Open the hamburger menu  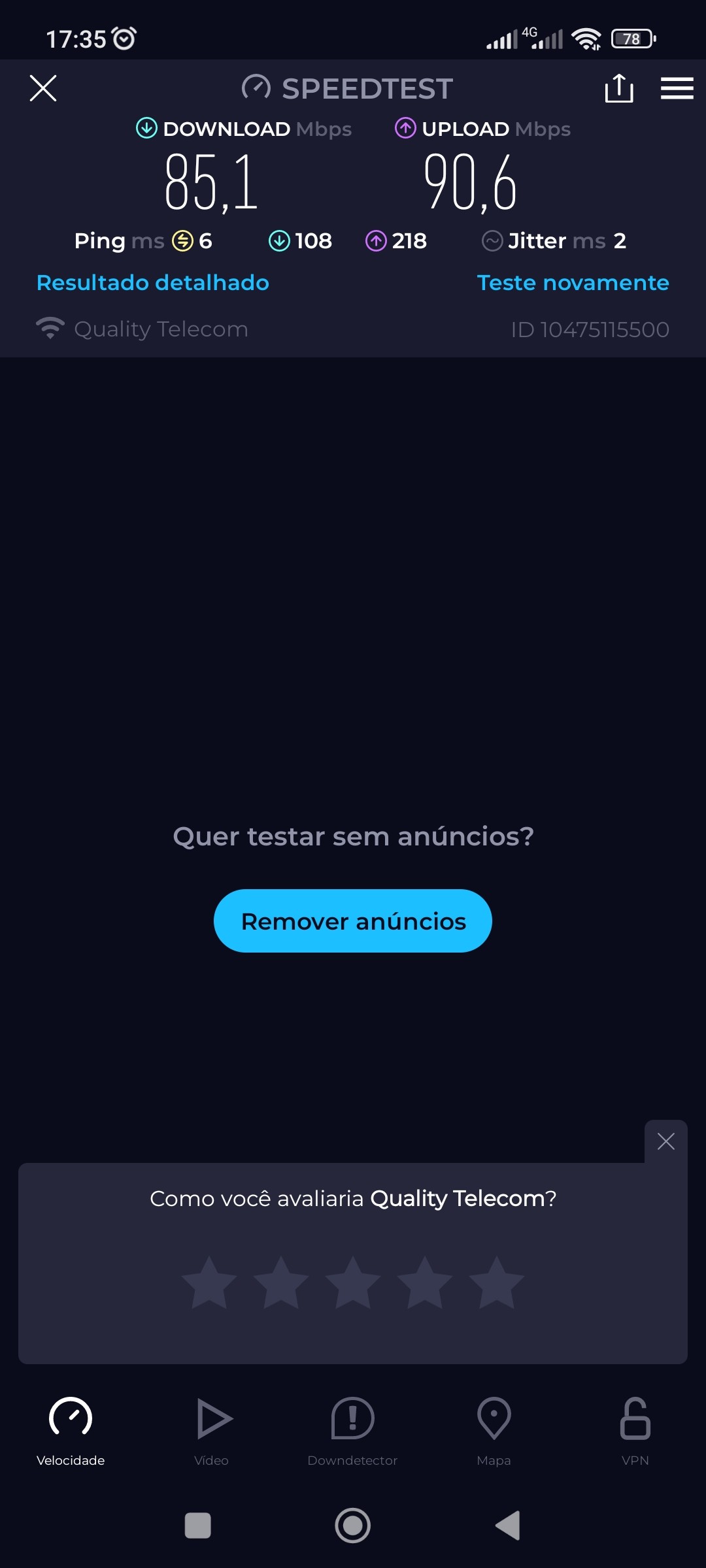point(677,88)
